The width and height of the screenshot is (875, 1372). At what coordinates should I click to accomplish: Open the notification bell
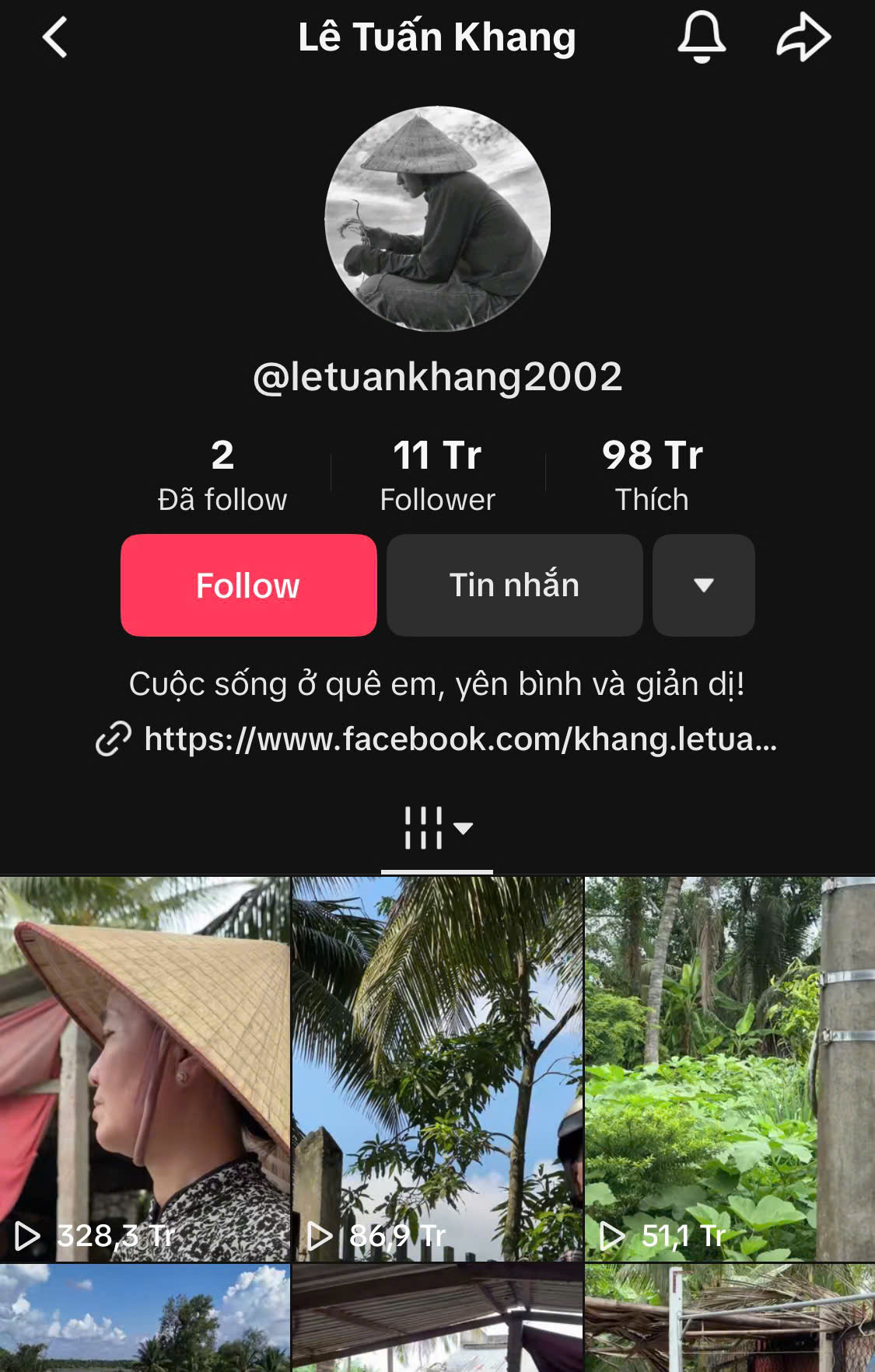(702, 37)
